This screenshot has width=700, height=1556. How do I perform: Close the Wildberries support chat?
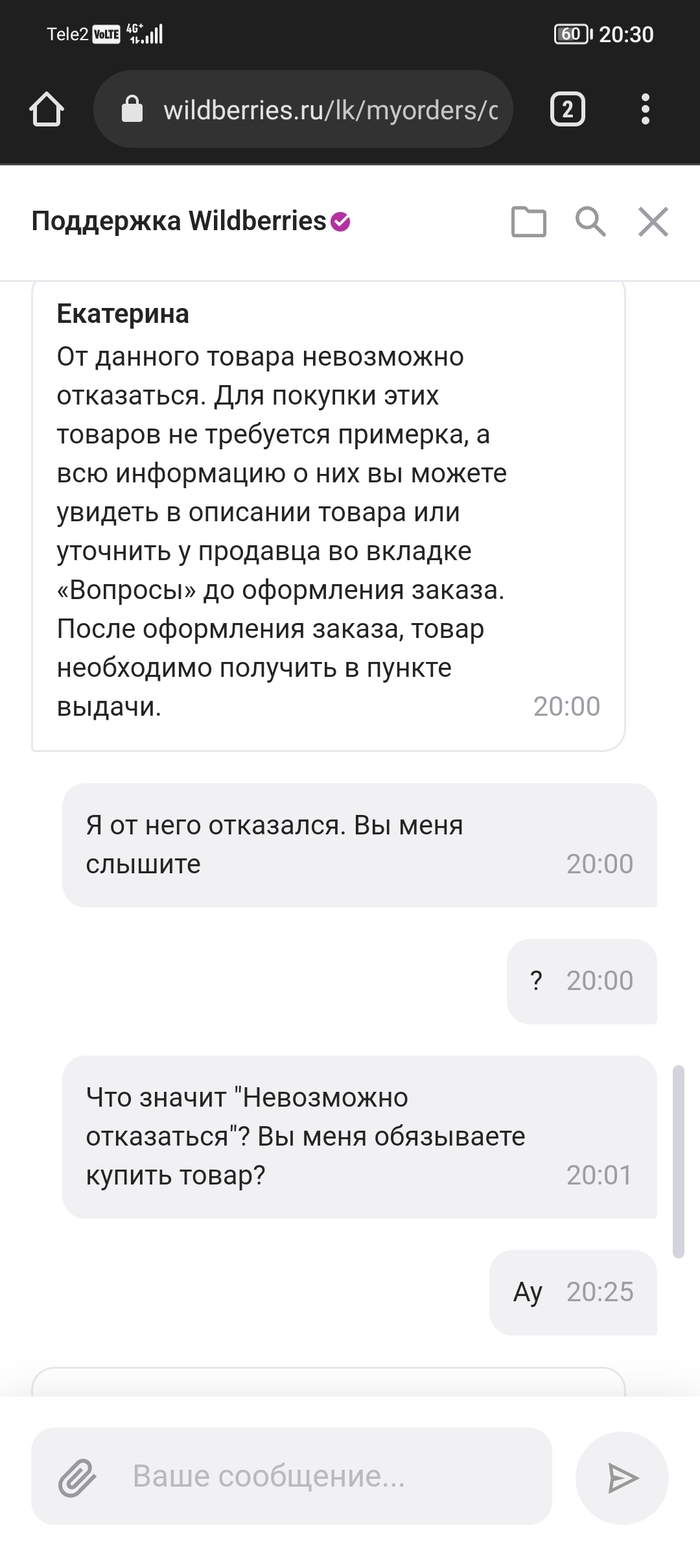coord(653,222)
